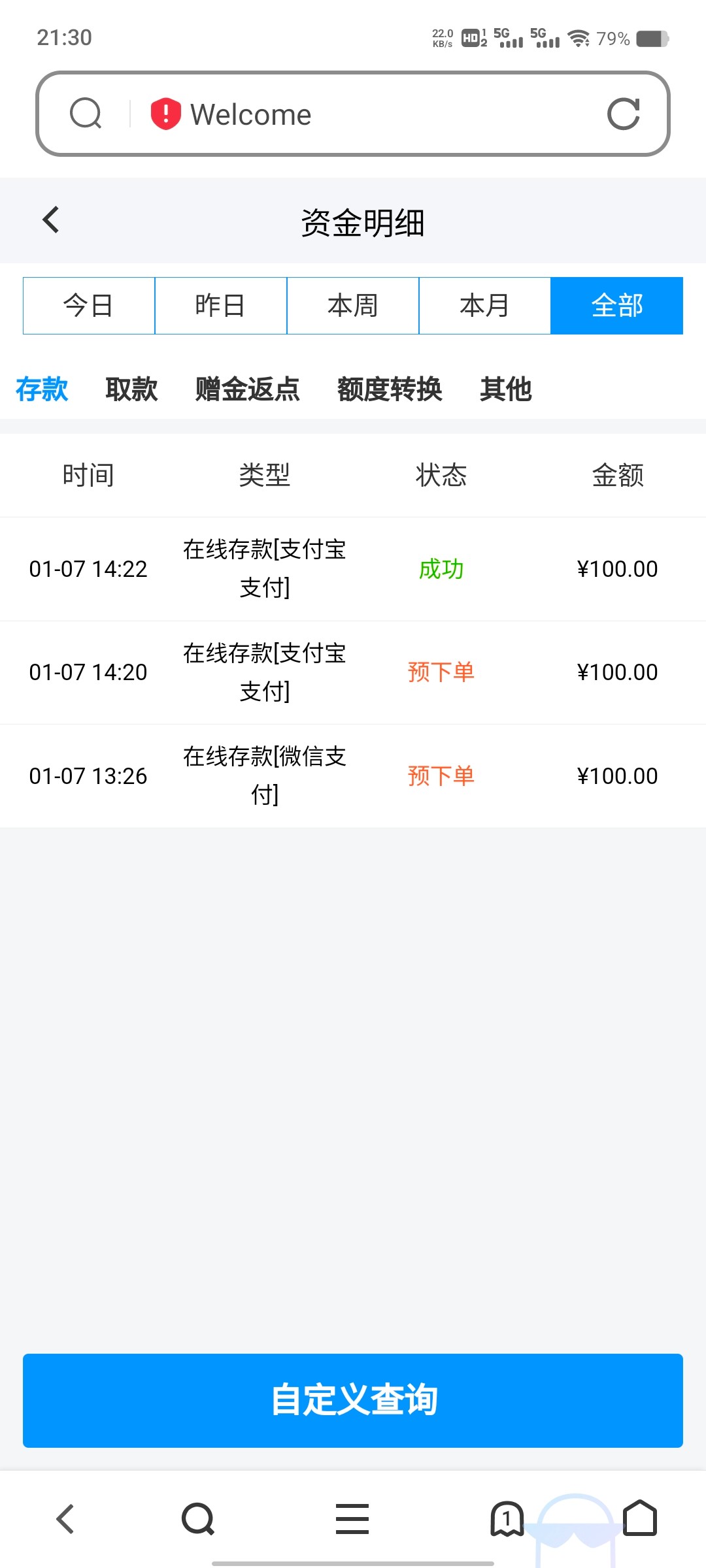Open the browser tabs switcher
The image size is (706, 1568).
tap(507, 1518)
